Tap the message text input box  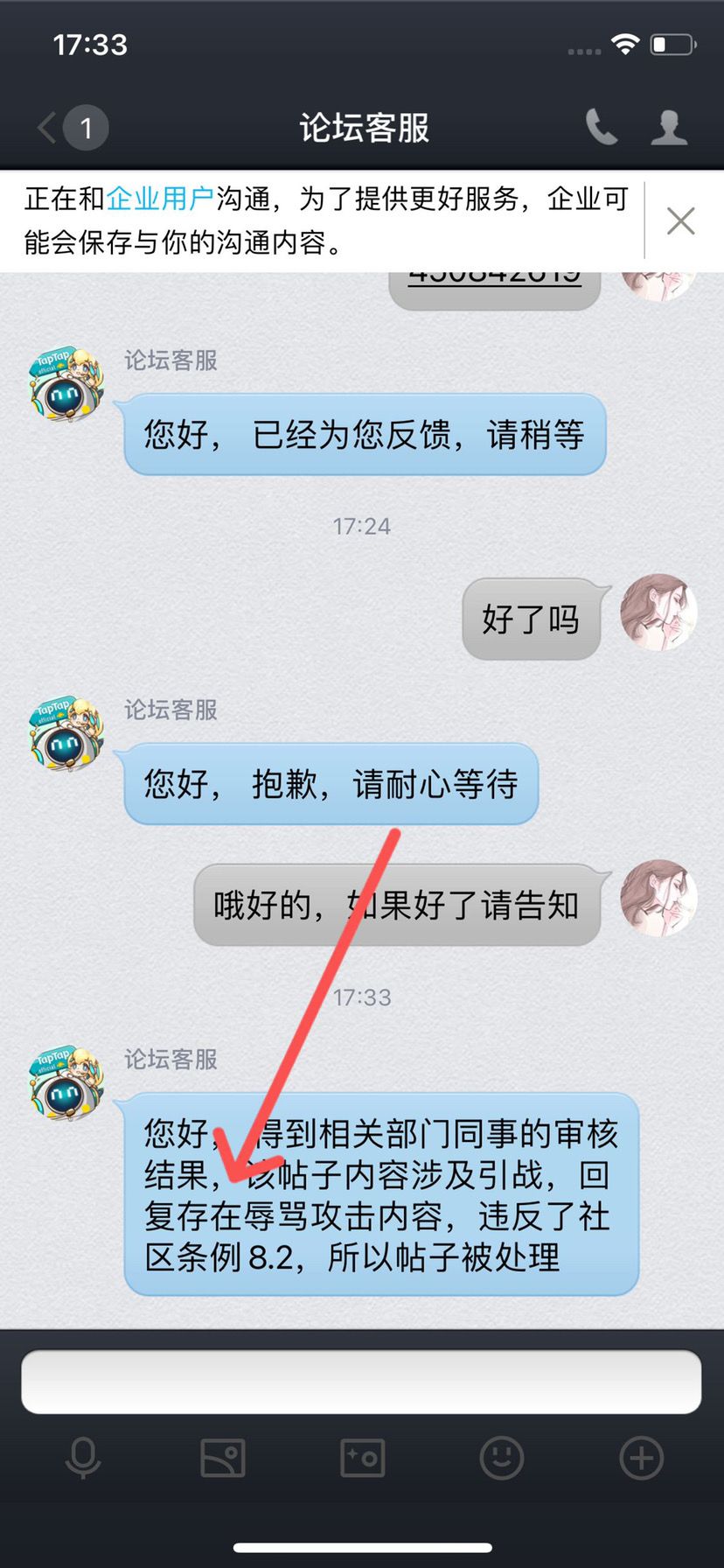[361, 1382]
